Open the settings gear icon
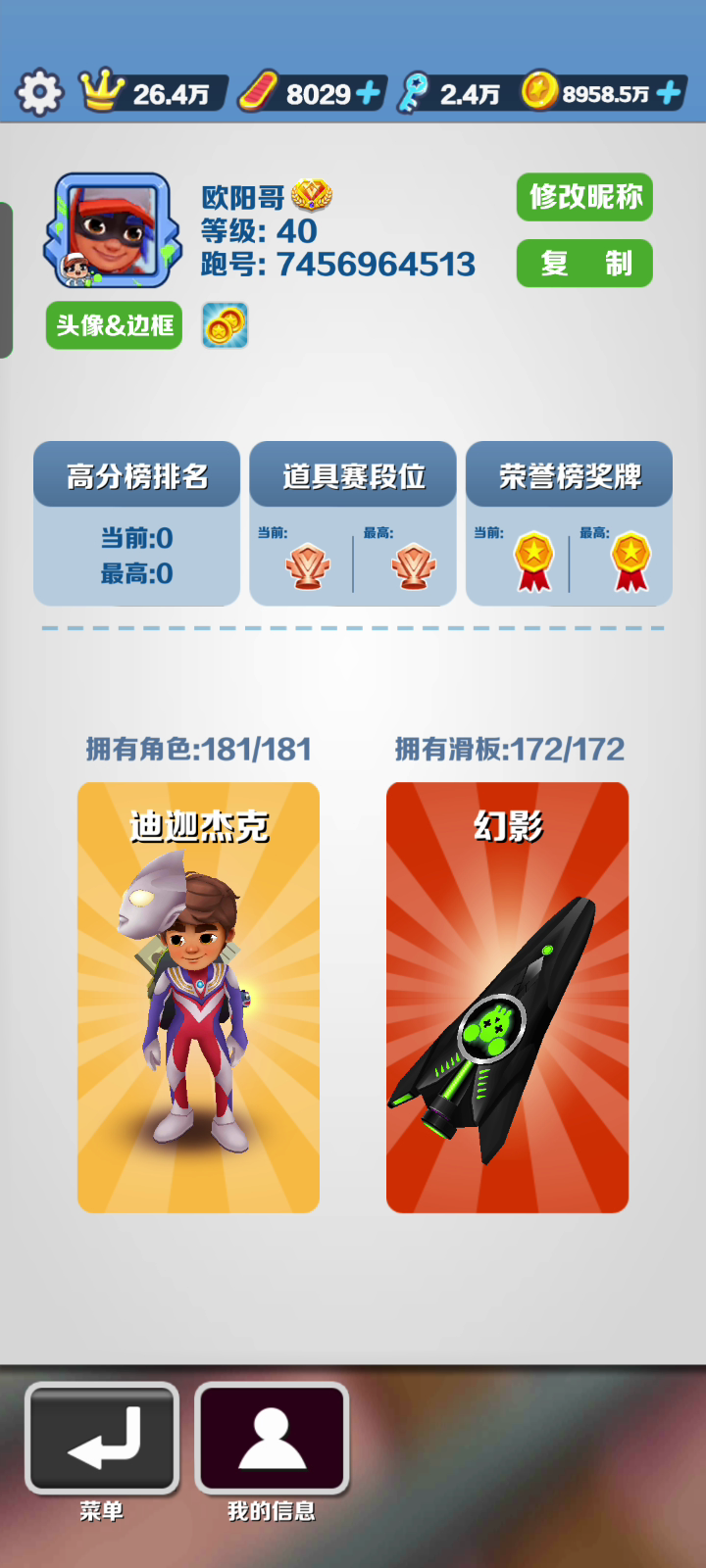Image resolution: width=706 pixels, height=1568 pixels. tap(39, 93)
